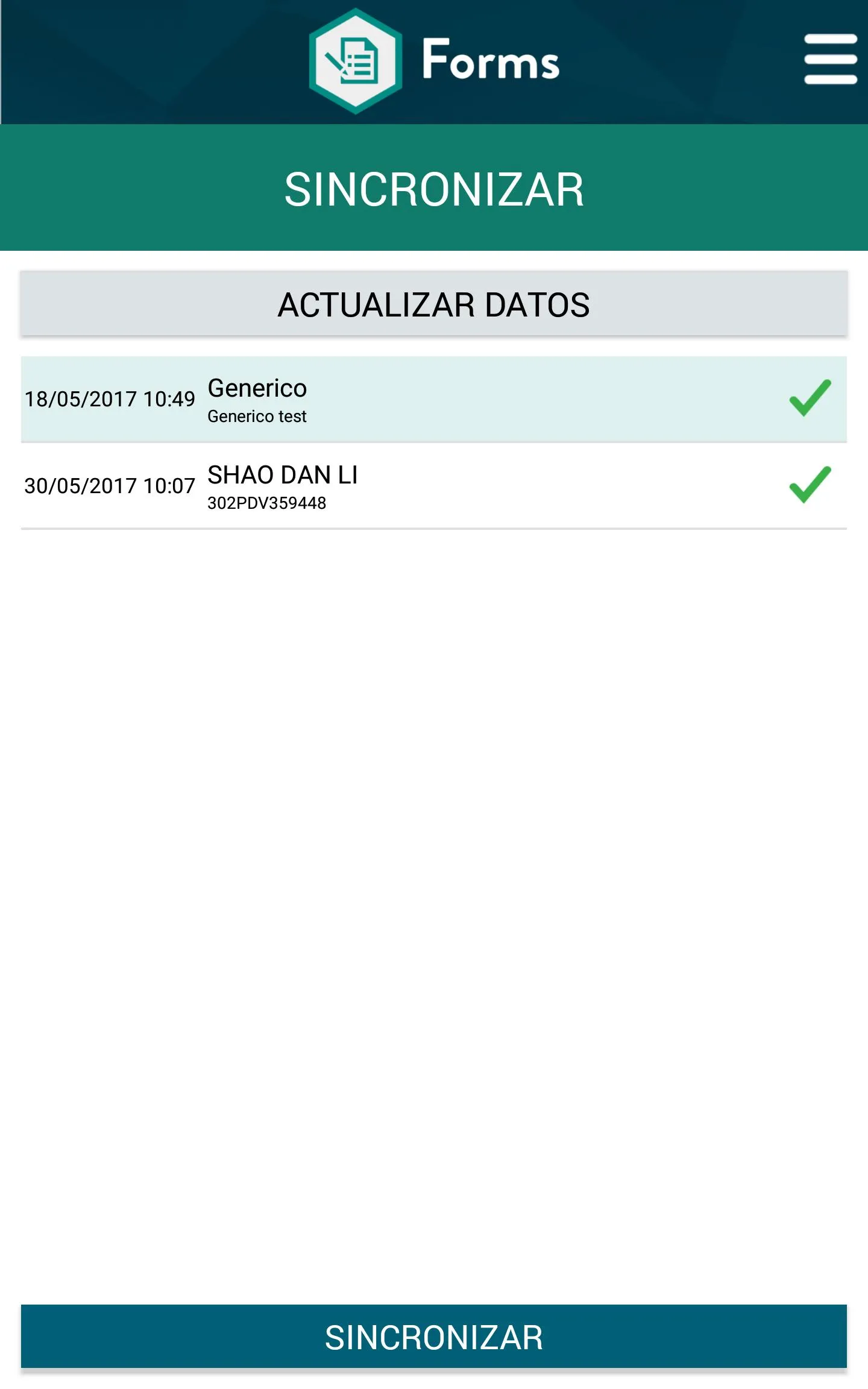
Task: Select the checkmark on the first sync entry
Action: click(x=811, y=398)
